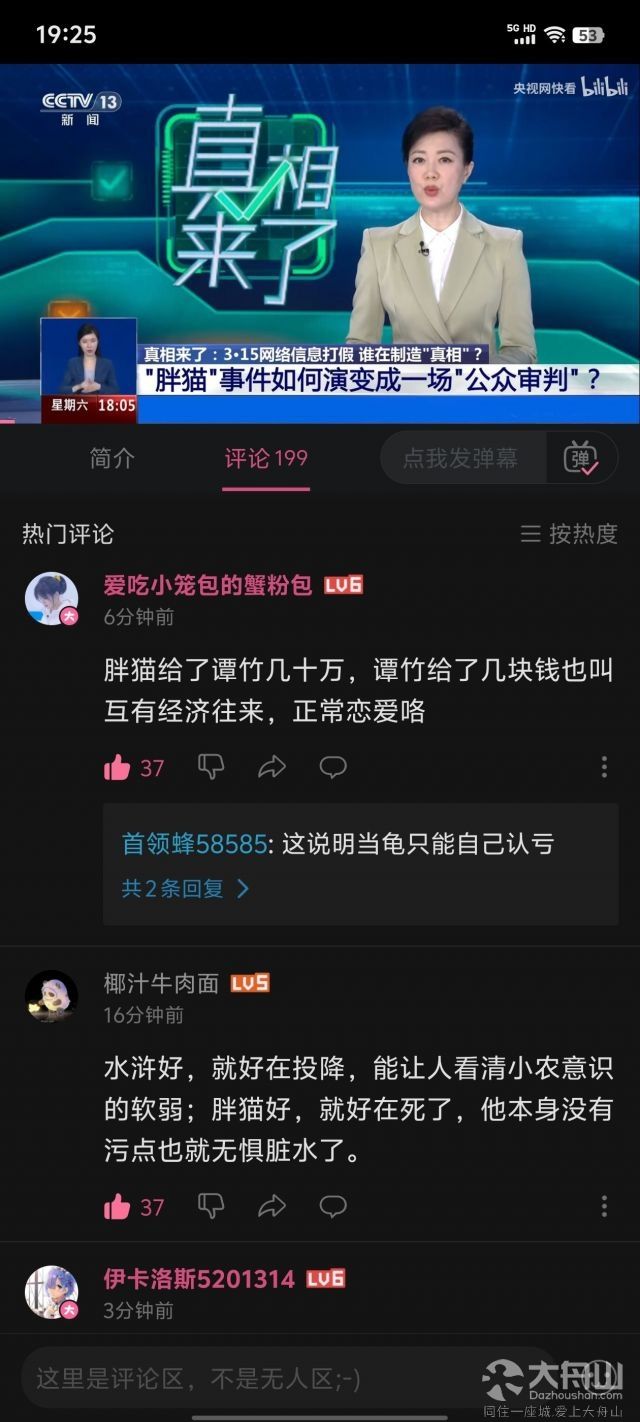Screen dimensions: 640x1422
Task: Dislike 椰汁牛肉面's comment
Action: 211,1206
